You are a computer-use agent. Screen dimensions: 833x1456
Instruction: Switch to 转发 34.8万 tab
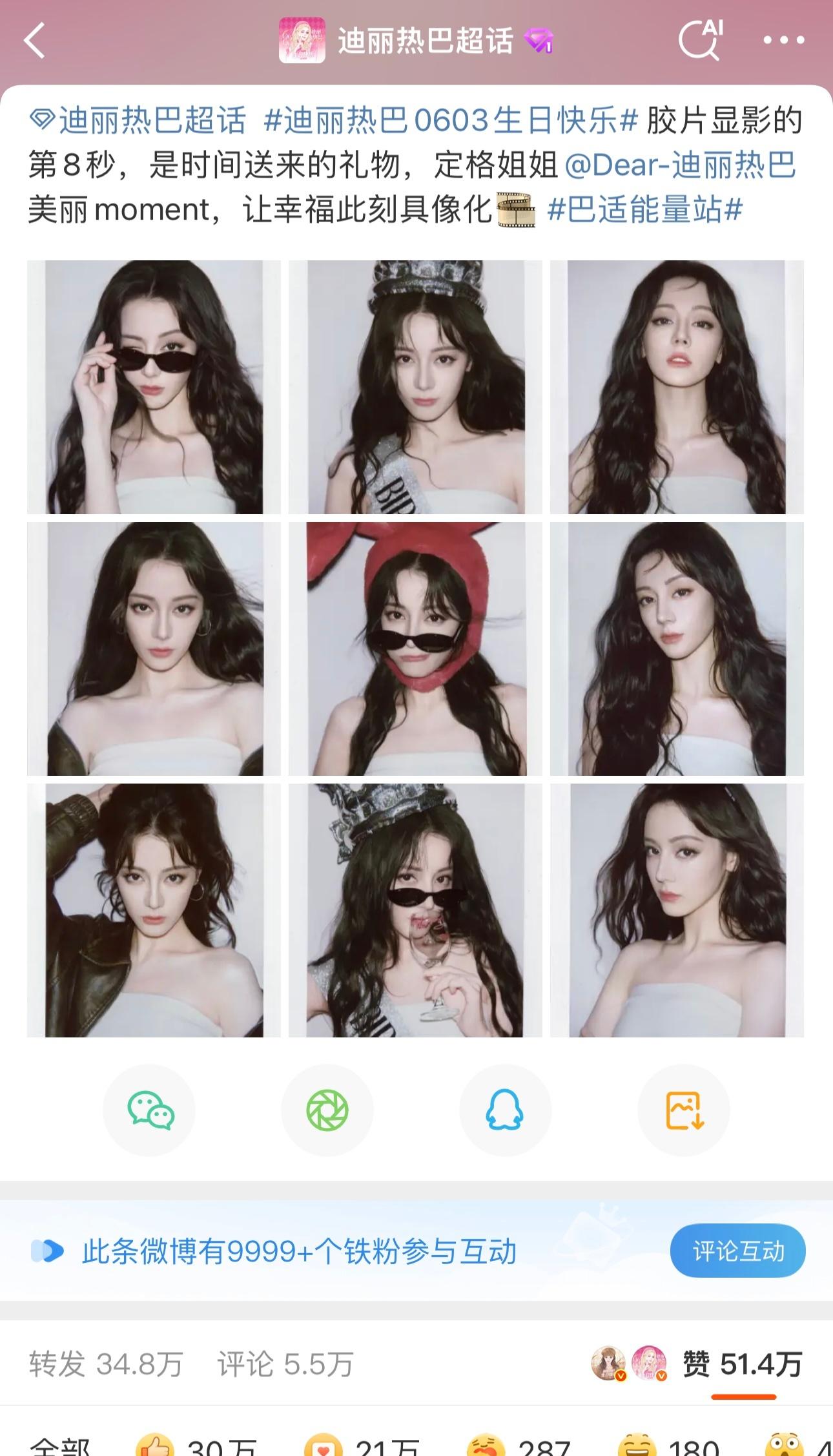(x=106, y=1364)
